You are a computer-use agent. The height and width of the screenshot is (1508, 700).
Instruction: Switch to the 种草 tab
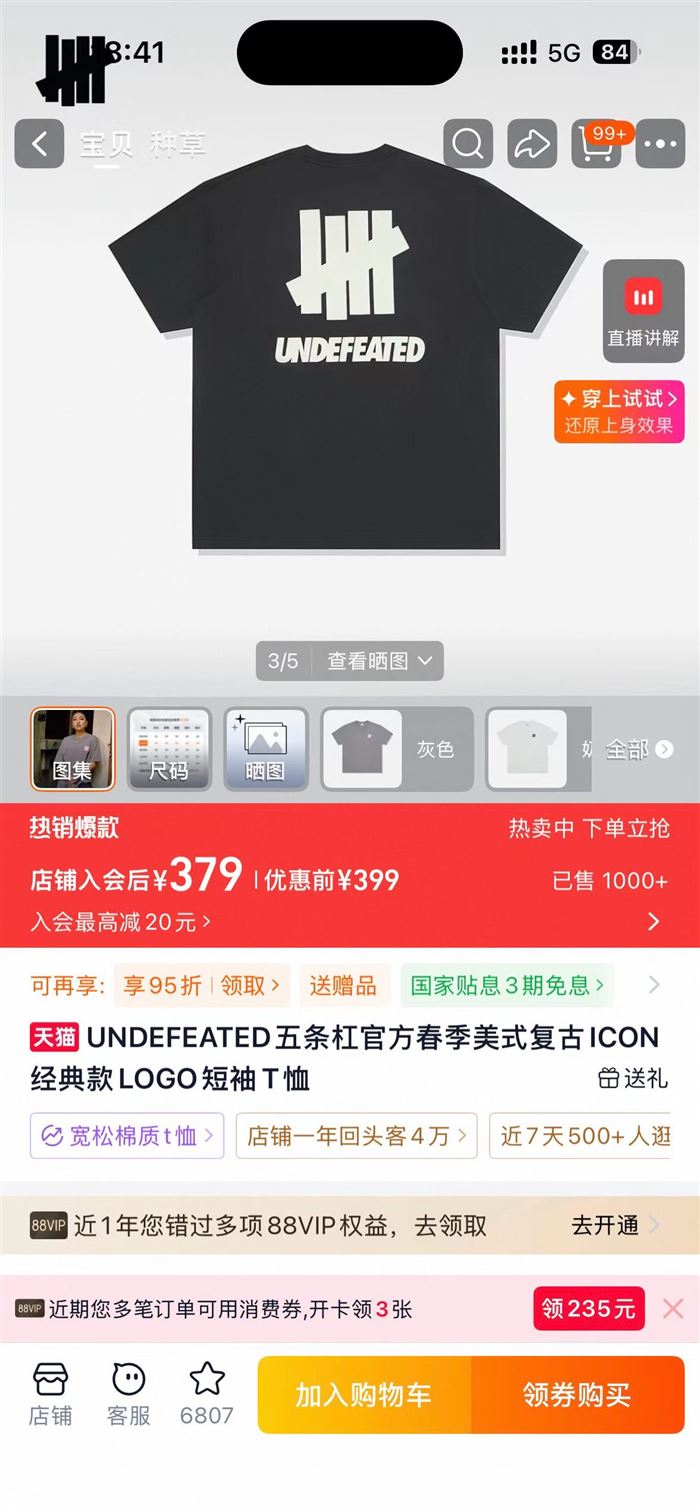177,145
